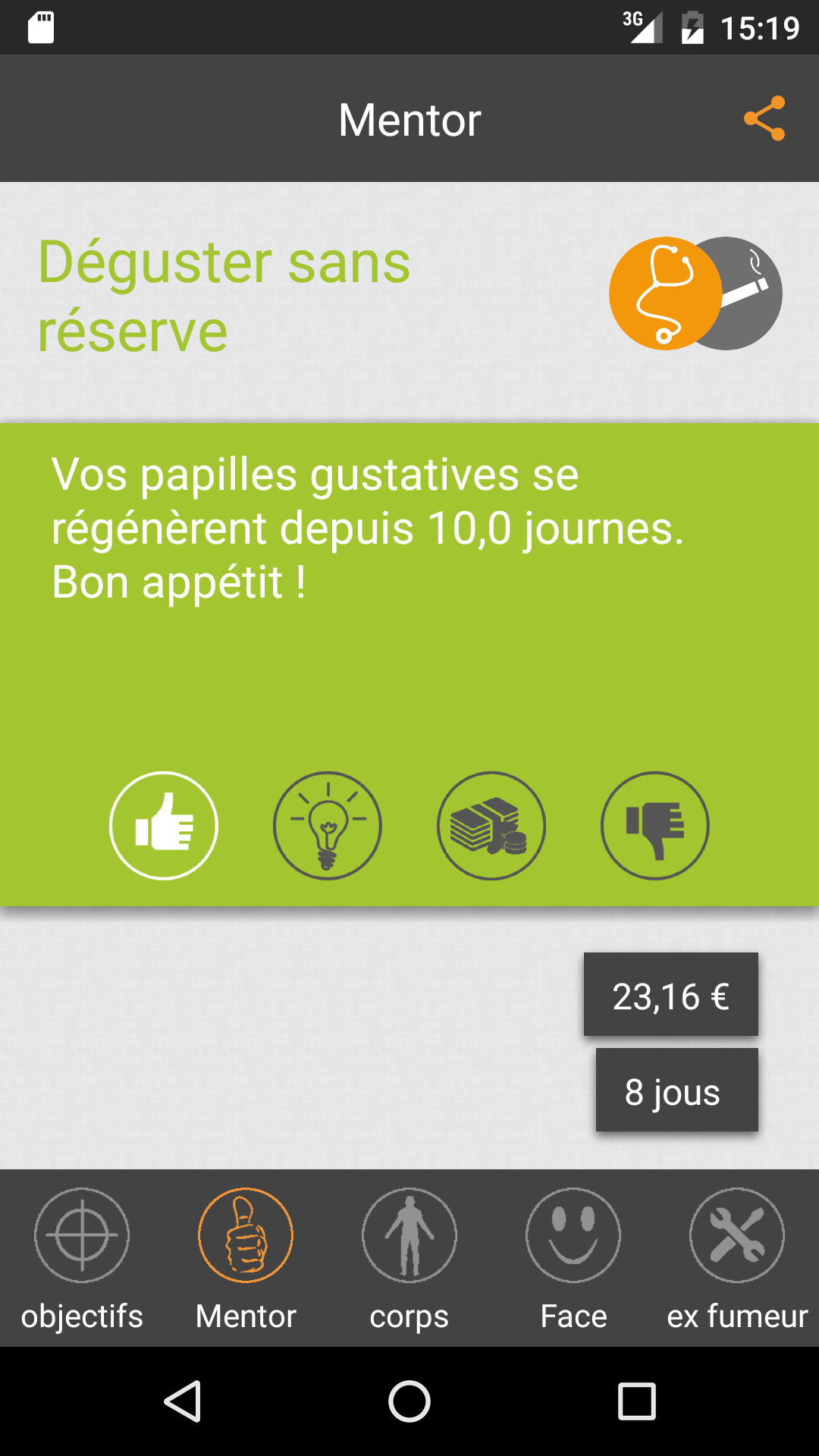Select the thumbs-down icon
Screen dimensions: 819x1456
(655, 825)
